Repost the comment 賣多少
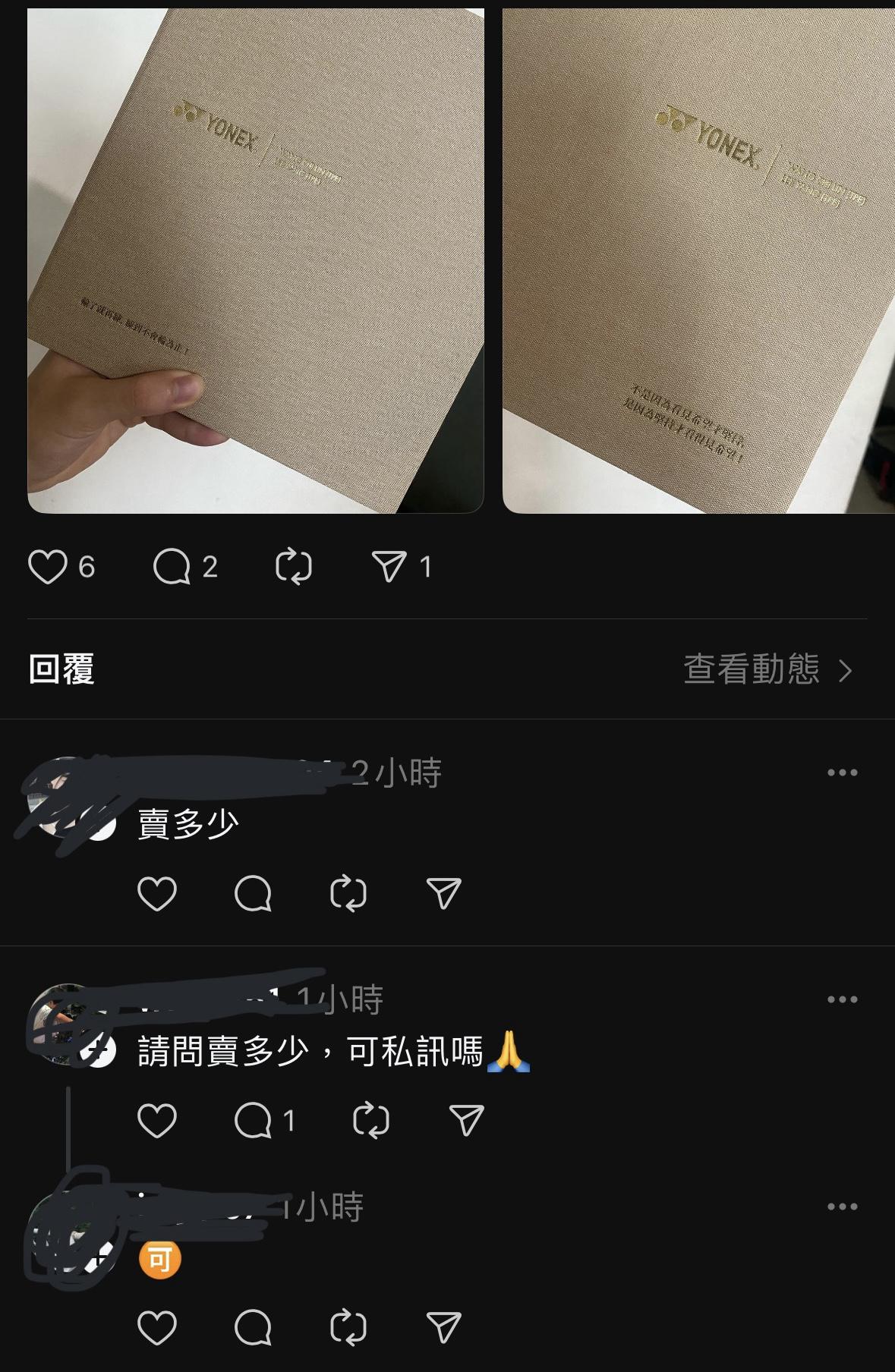The image size is (895, 1372). (348, 893)
